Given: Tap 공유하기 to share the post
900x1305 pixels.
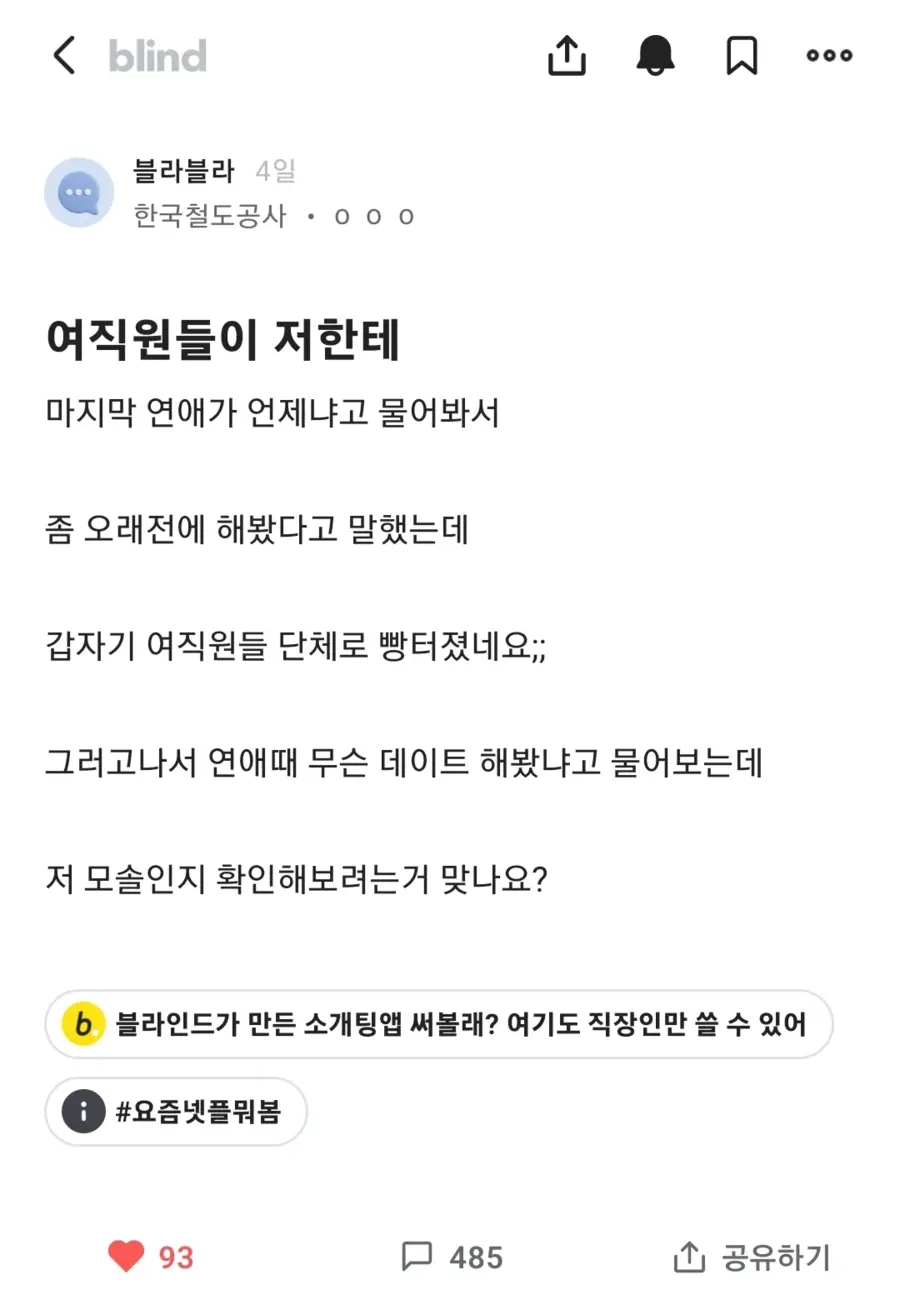Looking at the screenshot, I should click(x=752, y=1257).
